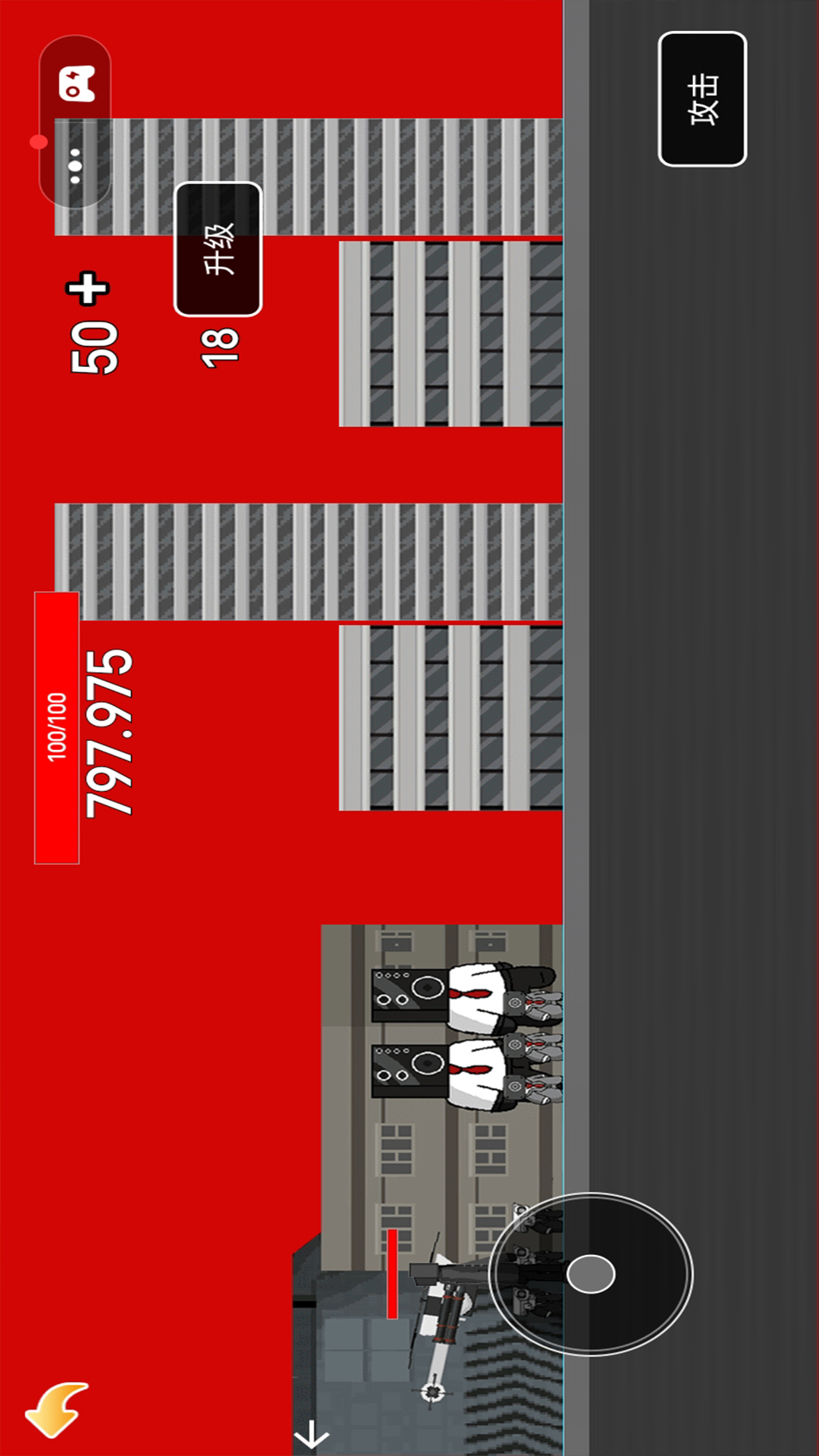Tap the 攻击 attack button

[x=702, y=99]
